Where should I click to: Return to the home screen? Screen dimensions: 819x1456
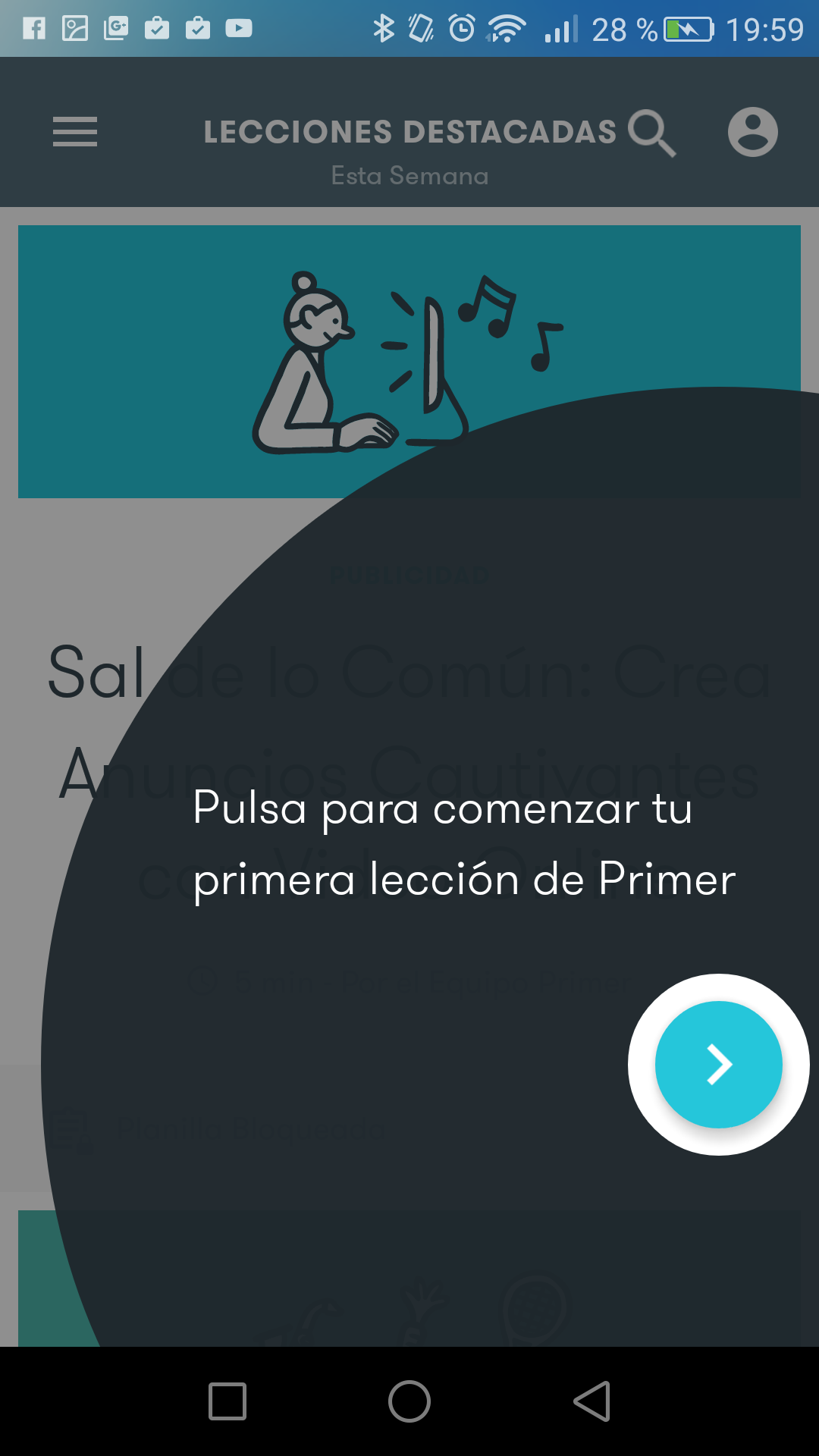[x=409, y=1401]
